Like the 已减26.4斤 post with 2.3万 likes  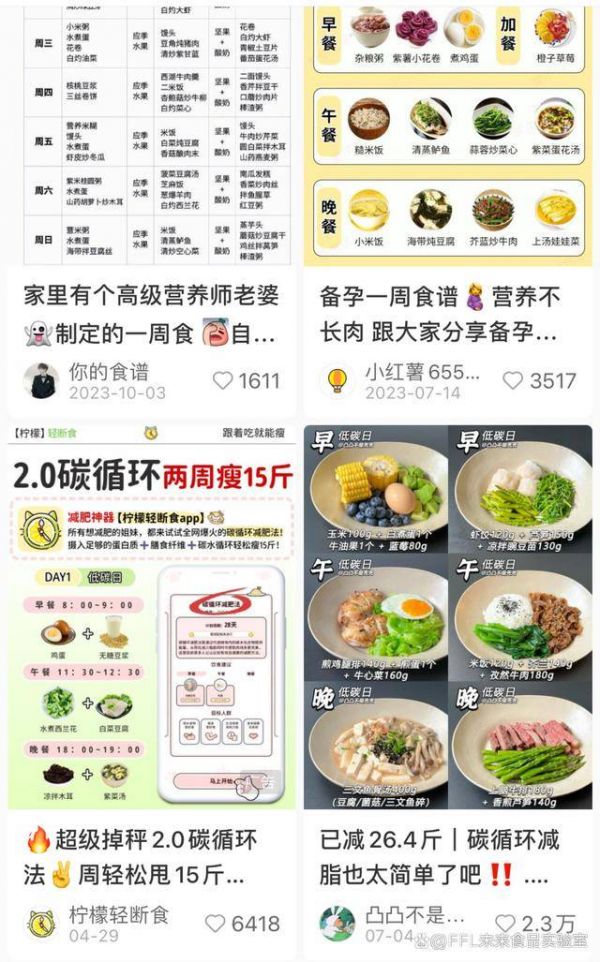tap(506, 923)
